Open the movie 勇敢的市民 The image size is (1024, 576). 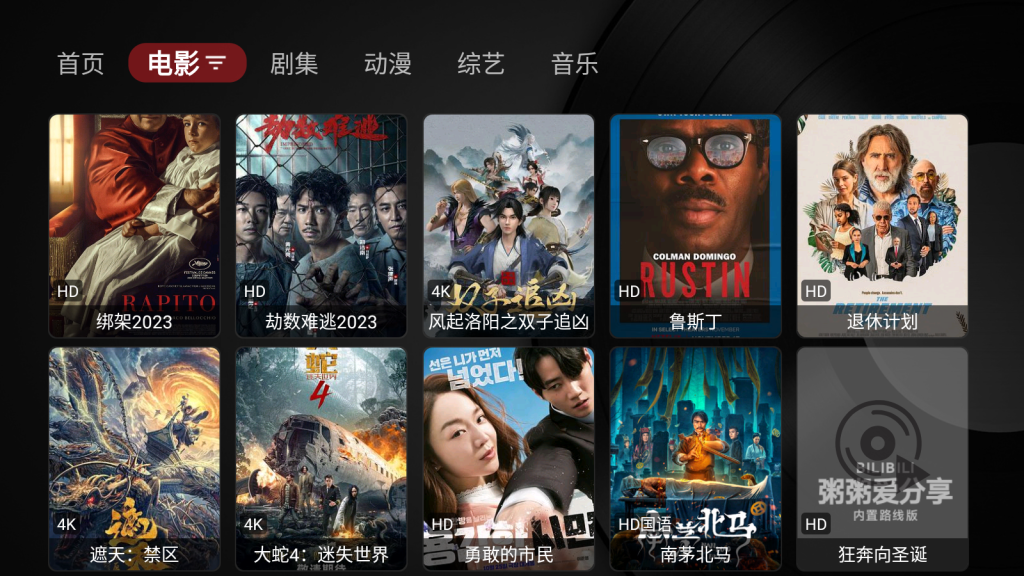coord(508,459)
